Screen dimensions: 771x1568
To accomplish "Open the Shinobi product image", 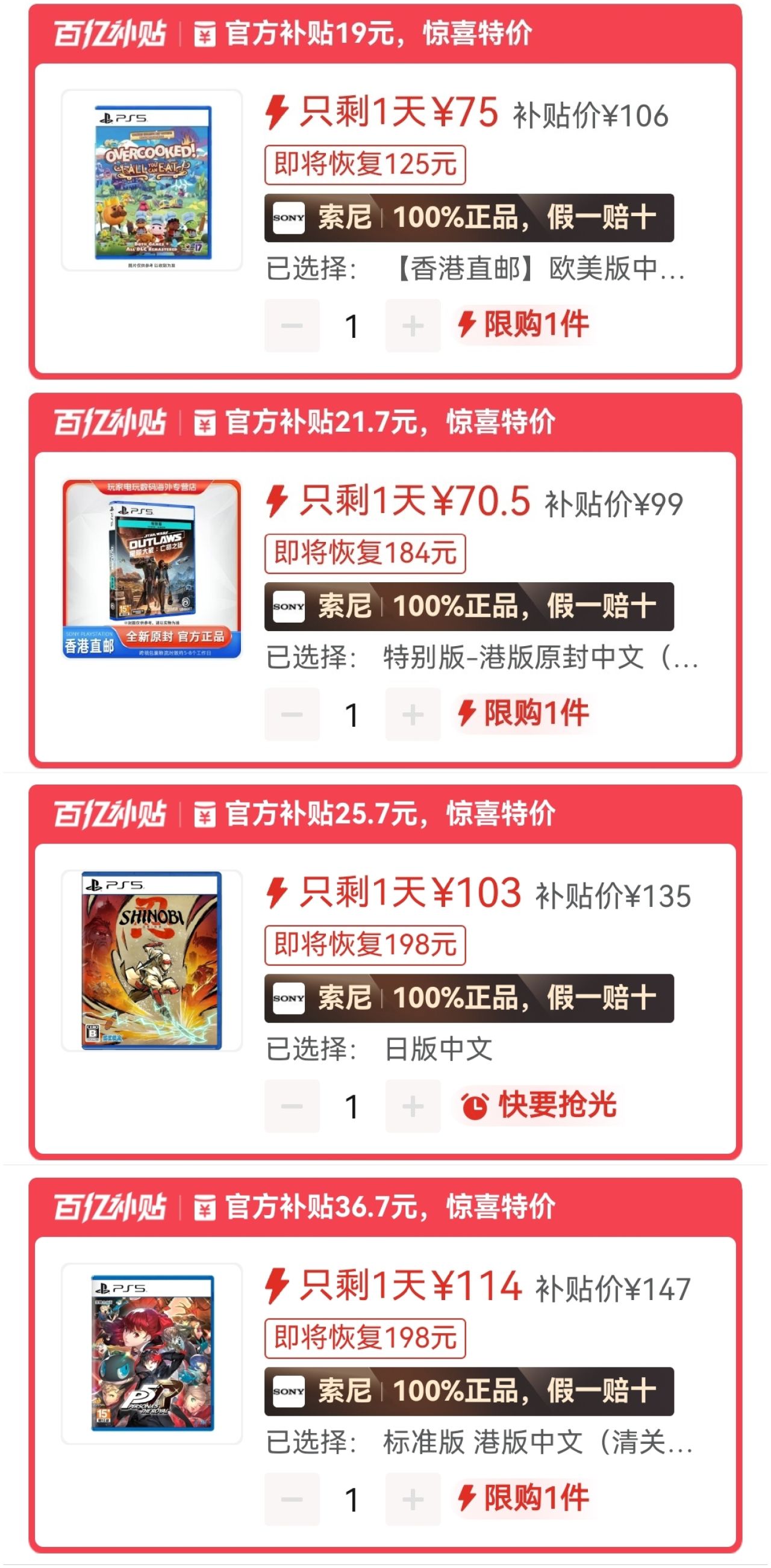I will 152,960.
